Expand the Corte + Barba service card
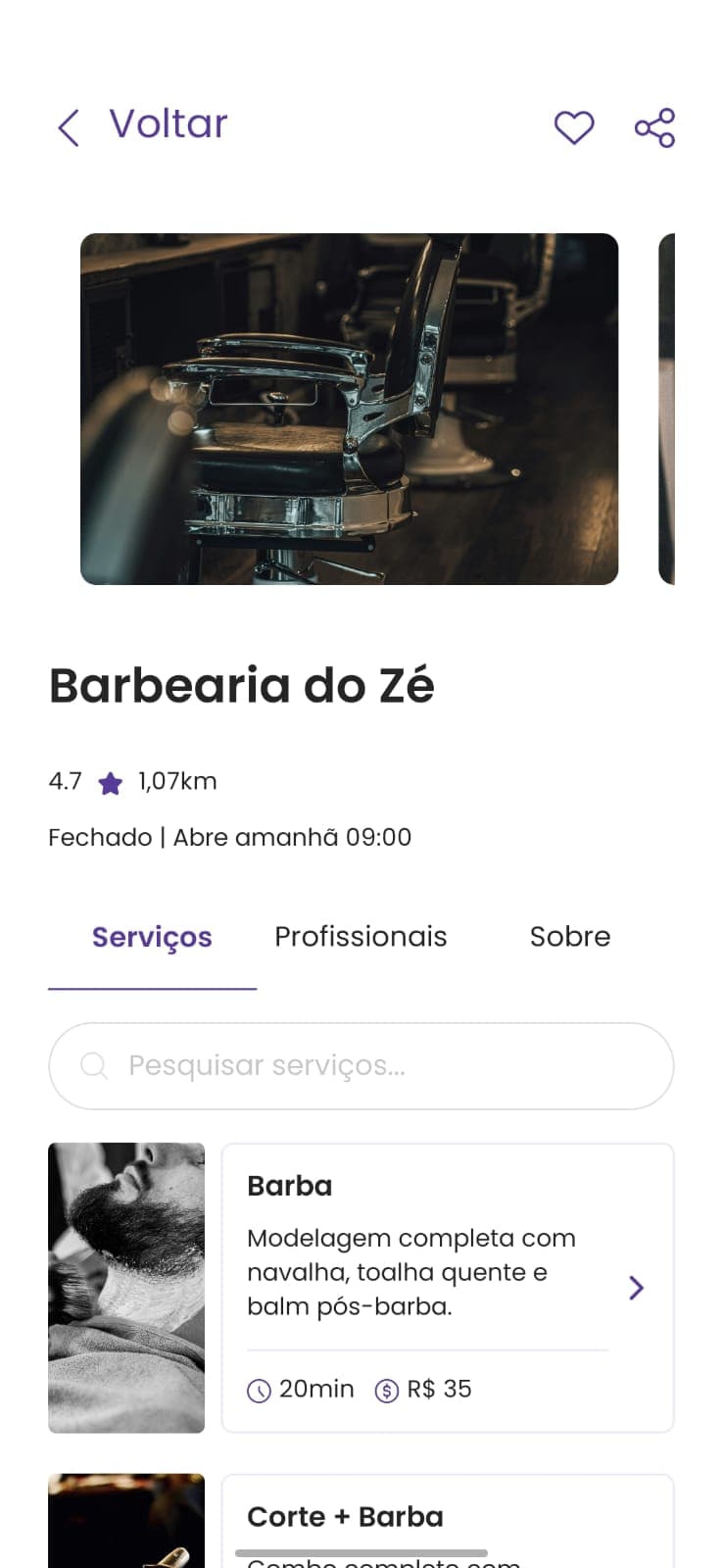The image size is (723, 1568). click(447, 1516)
